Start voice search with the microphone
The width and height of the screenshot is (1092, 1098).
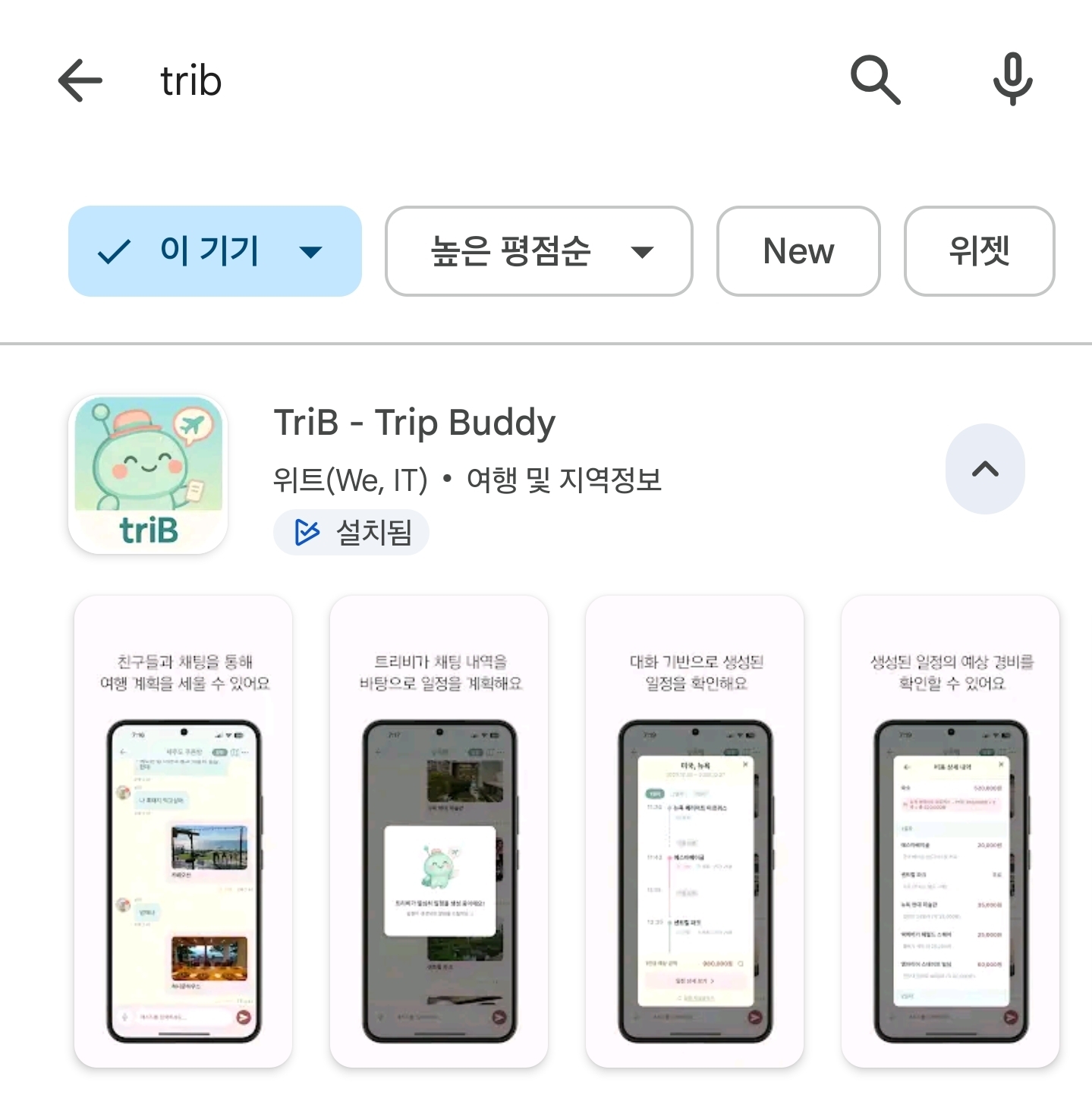click(1012, 79)
